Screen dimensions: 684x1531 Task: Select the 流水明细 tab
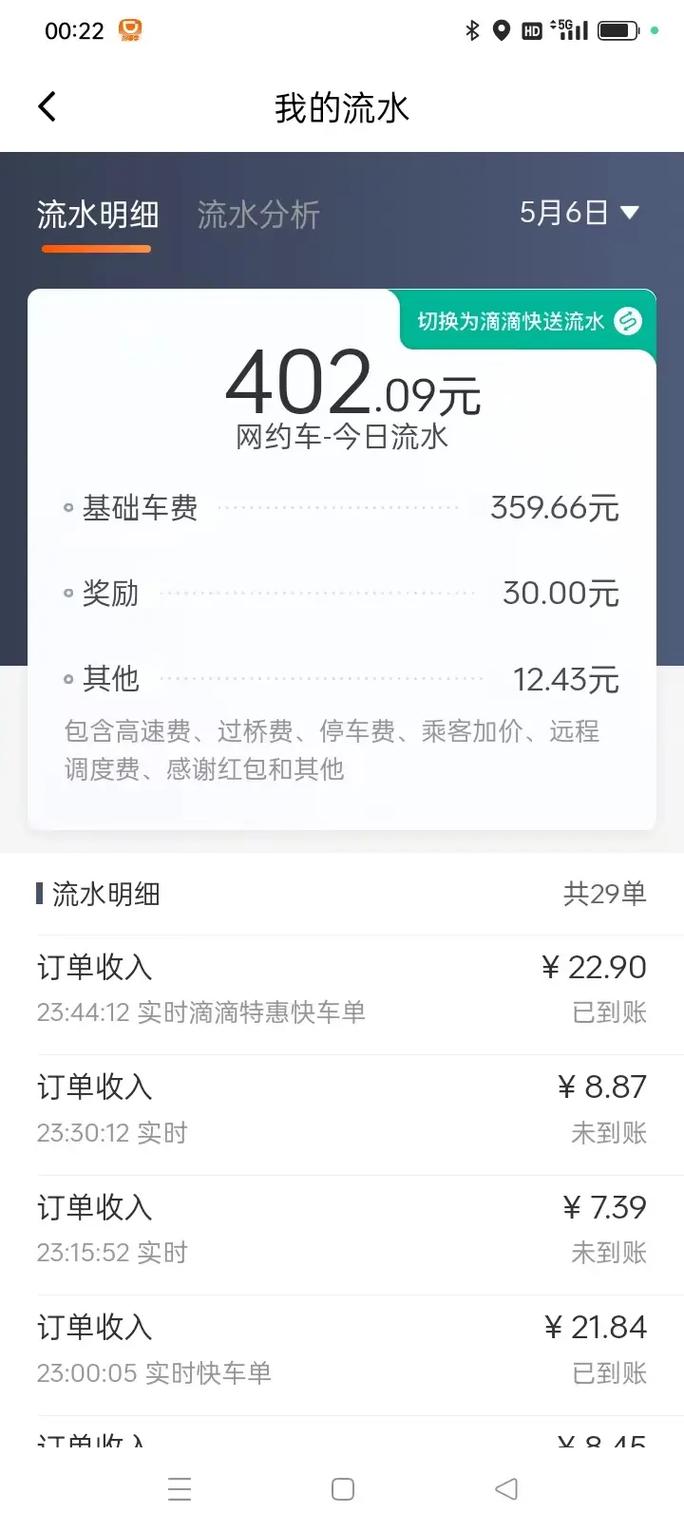click(97, 214)
